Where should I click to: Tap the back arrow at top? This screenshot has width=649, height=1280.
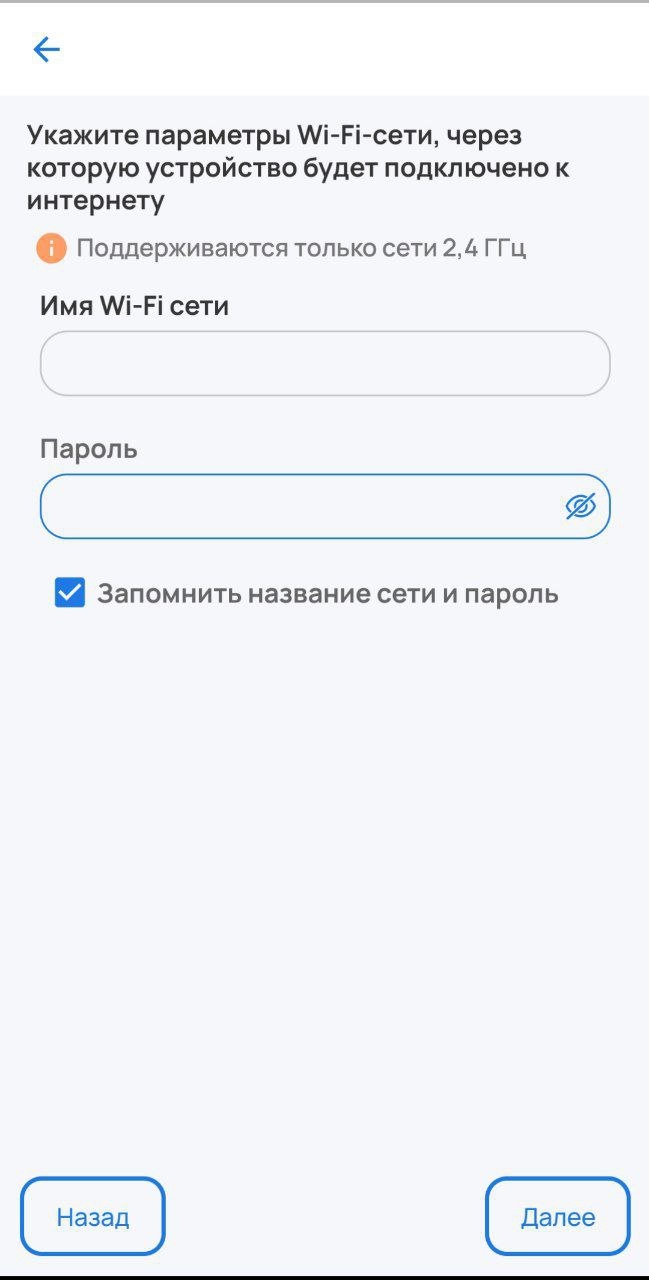pyautogui.click(x=47, y=49)
